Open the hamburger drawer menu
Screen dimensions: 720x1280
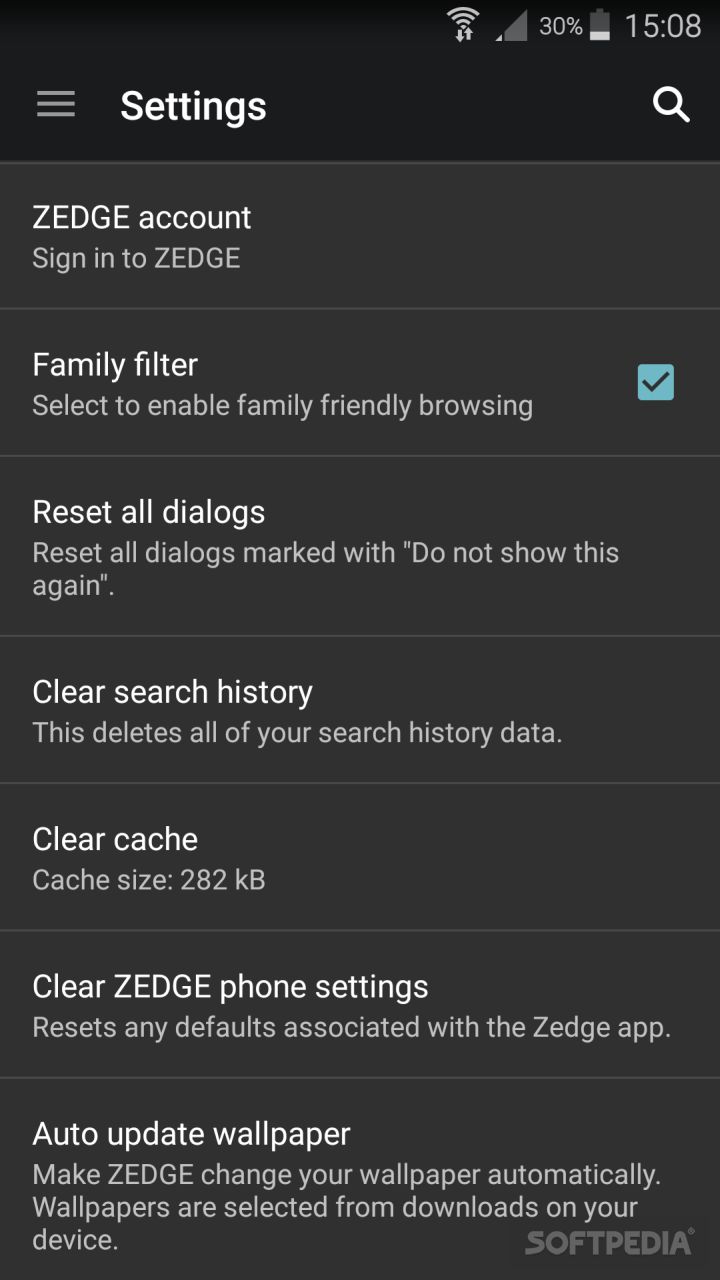pos(56,105)
